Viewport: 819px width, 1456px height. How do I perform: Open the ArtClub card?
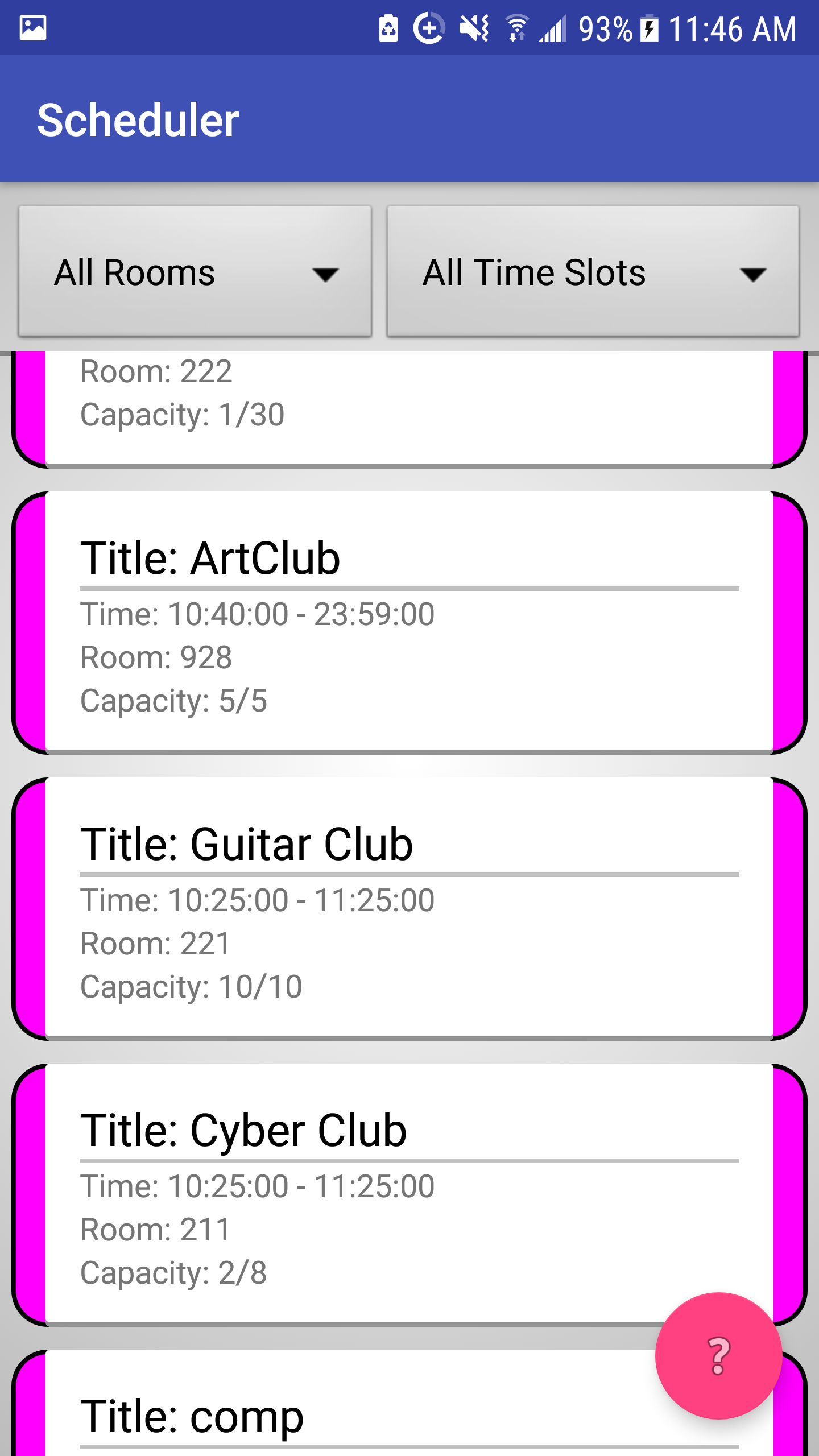[409, 623]
